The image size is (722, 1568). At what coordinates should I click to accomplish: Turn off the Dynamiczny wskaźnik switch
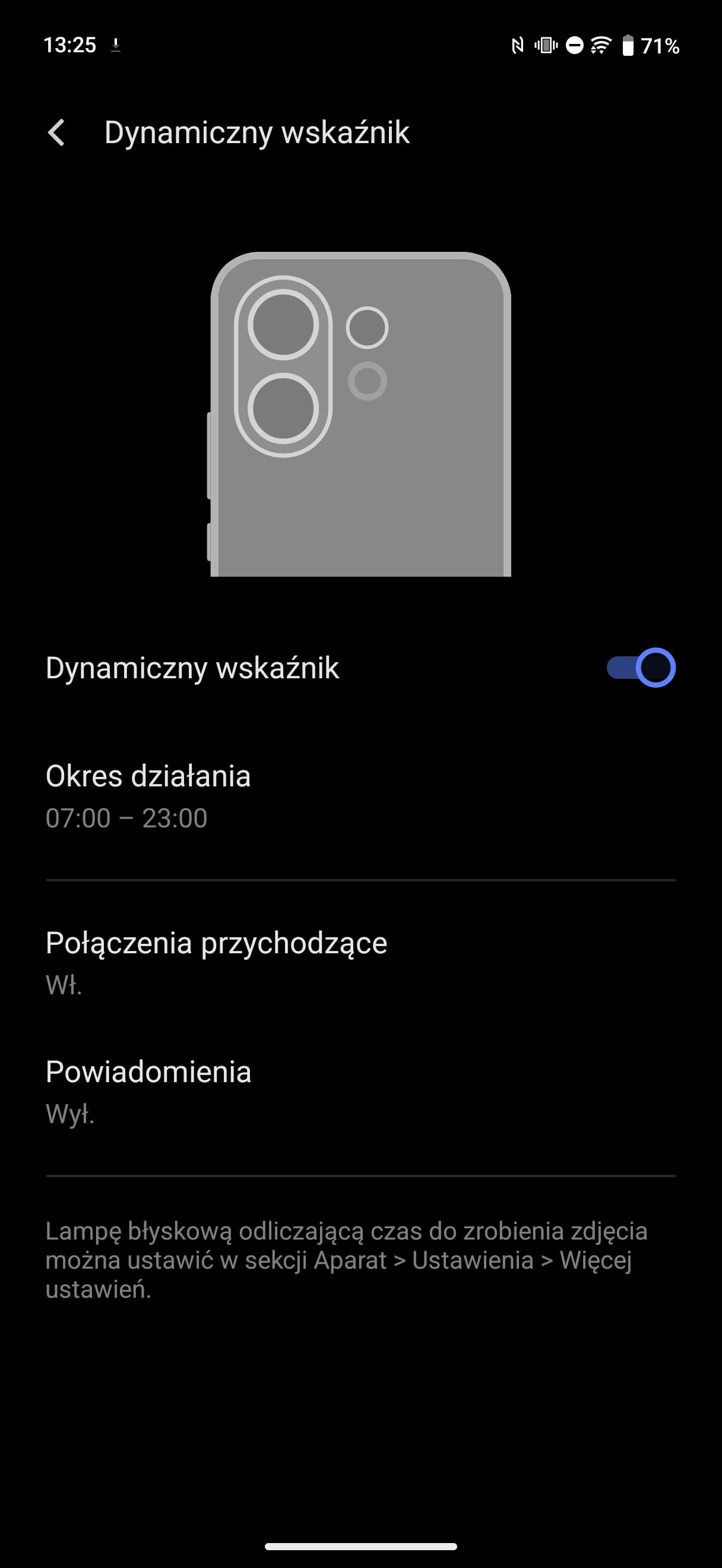click(x=641, y=668)
